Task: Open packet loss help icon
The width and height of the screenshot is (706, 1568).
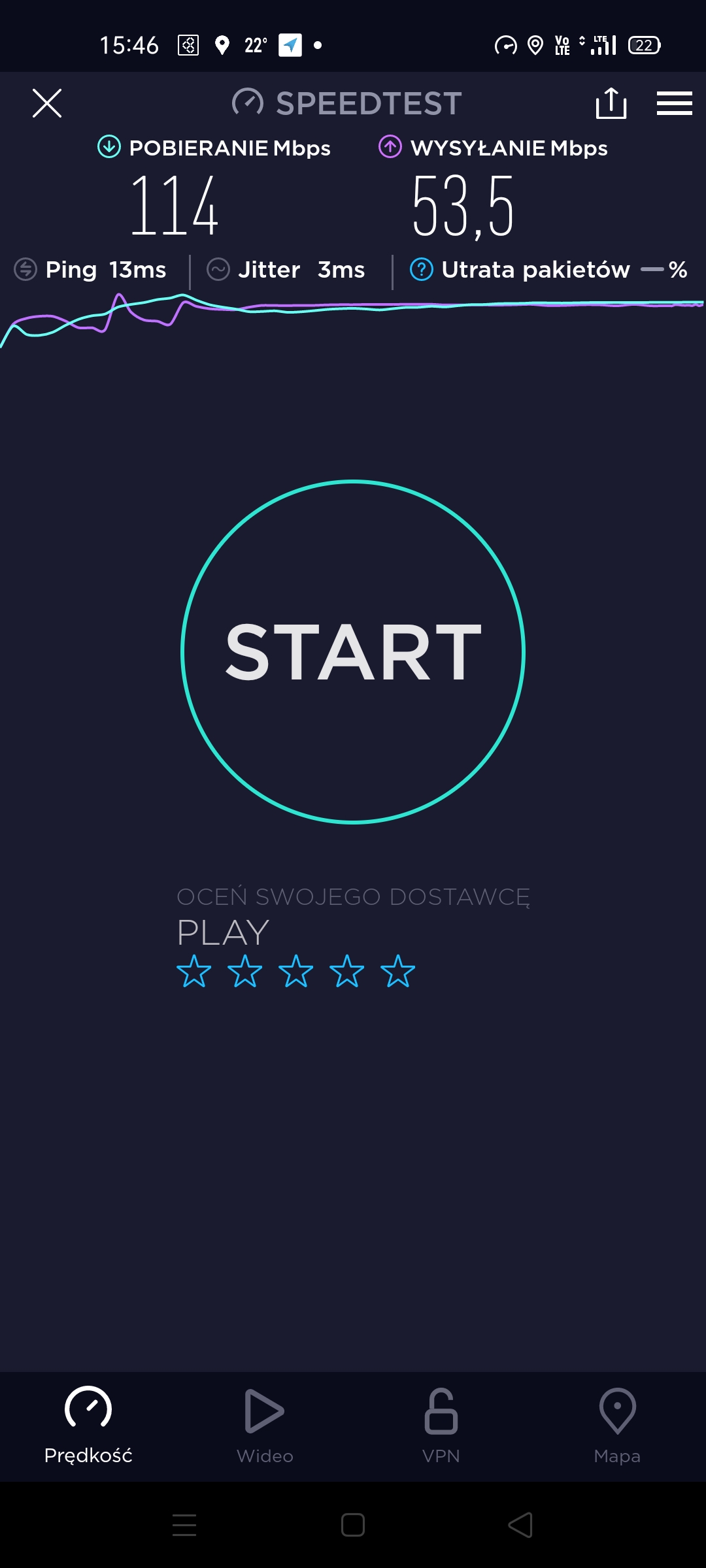Action: point(422,269)
